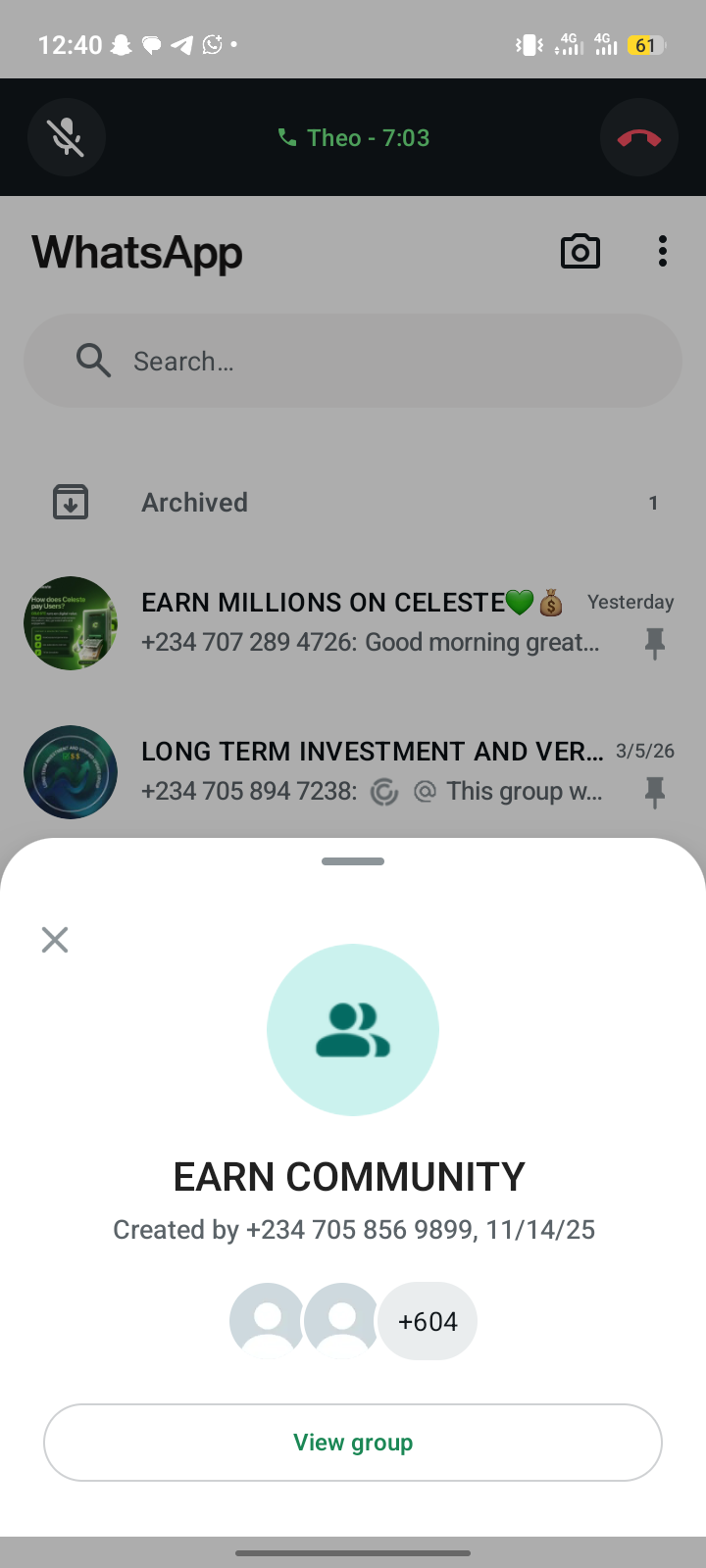Open the WhatsApp overflow menu

point(663,252)
